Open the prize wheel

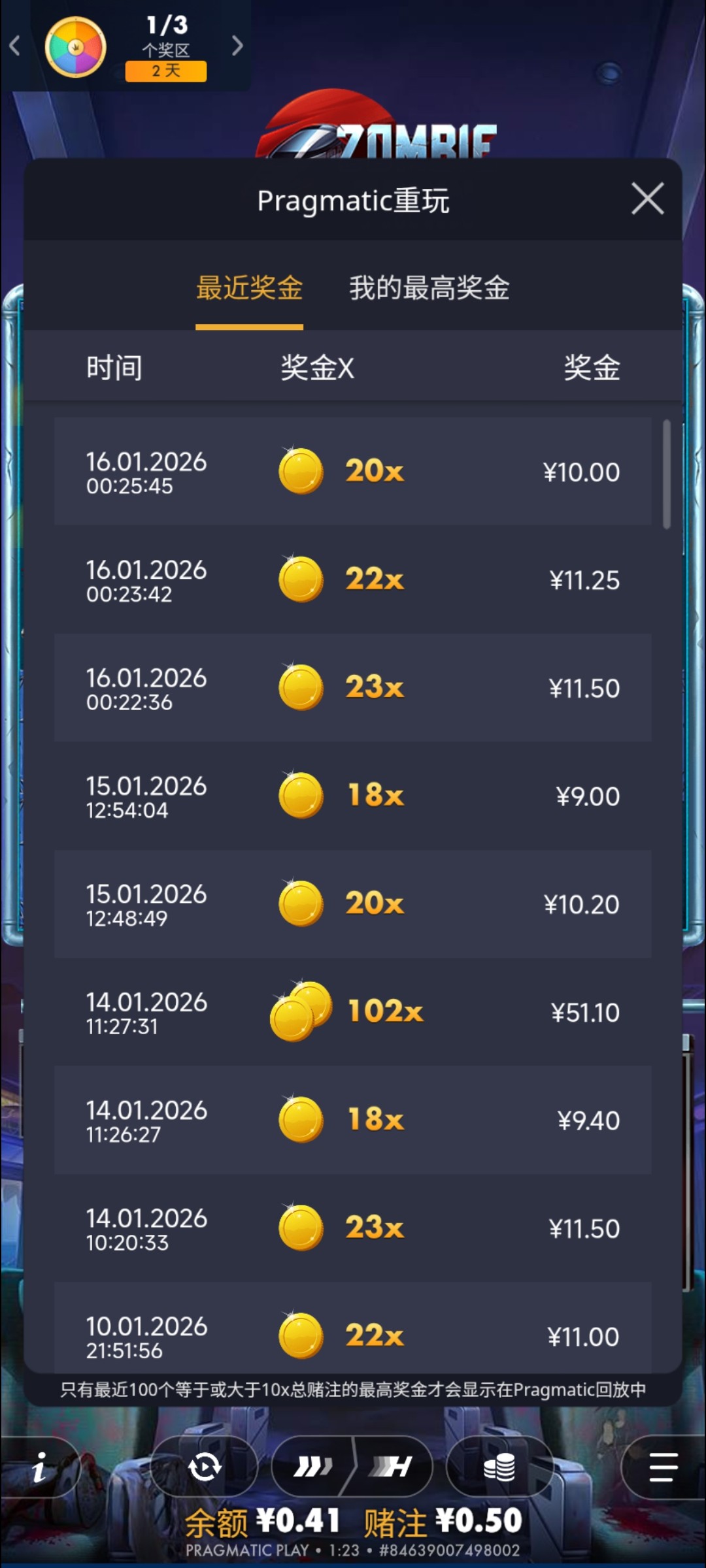pyautogui.click(x=75, y=47)
